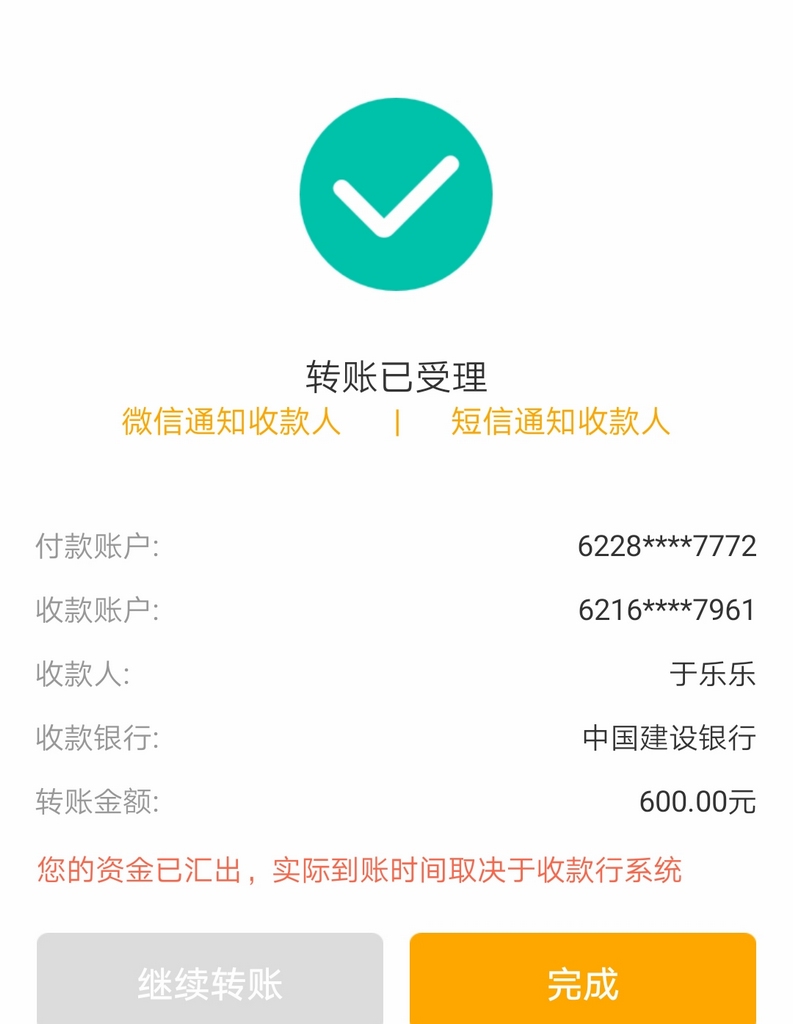Click the recipient name 于乐乐
This screenshot has height=1024, width=793.
click(x=714, y=672)
